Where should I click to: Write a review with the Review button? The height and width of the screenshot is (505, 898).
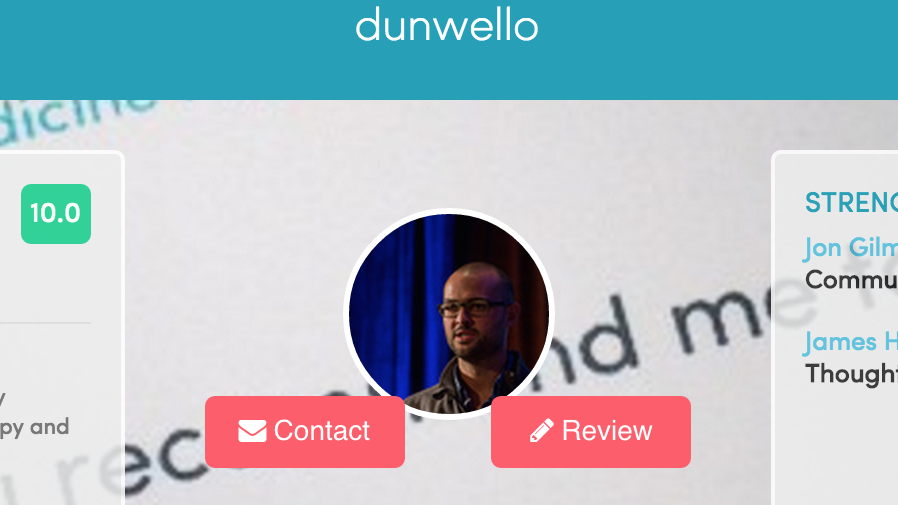click(591, 431)
